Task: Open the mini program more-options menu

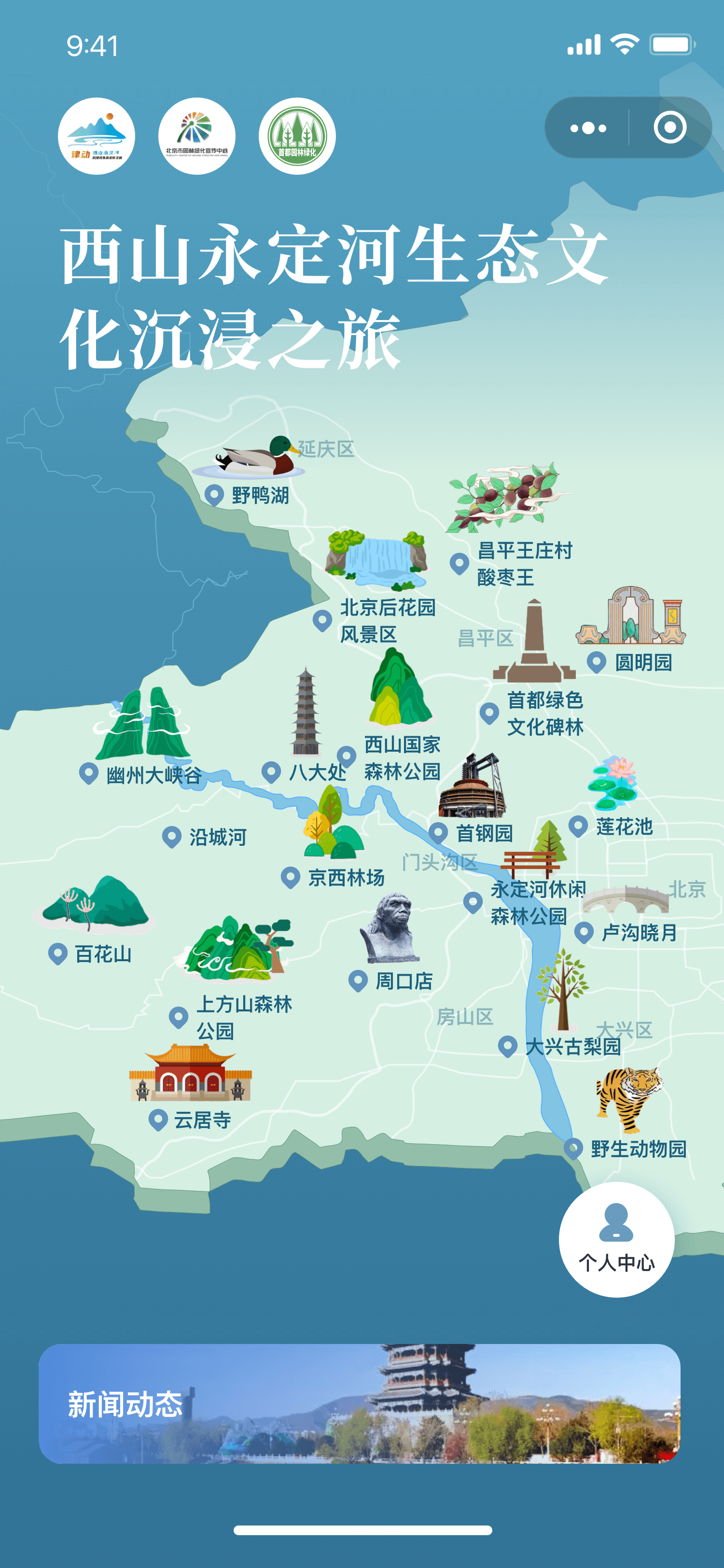Action: coord(588,128)
